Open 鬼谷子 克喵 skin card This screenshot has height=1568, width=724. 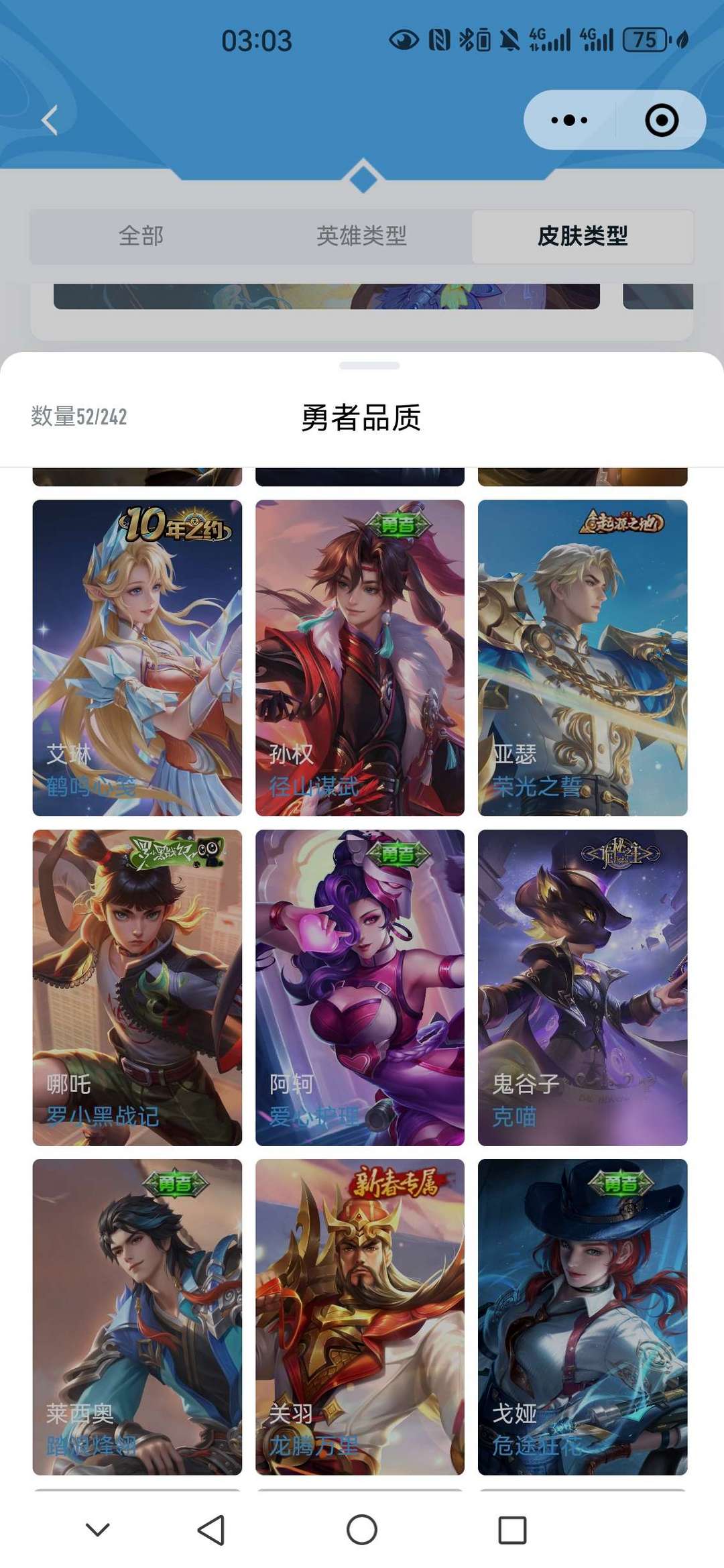(x=582, y=987)
